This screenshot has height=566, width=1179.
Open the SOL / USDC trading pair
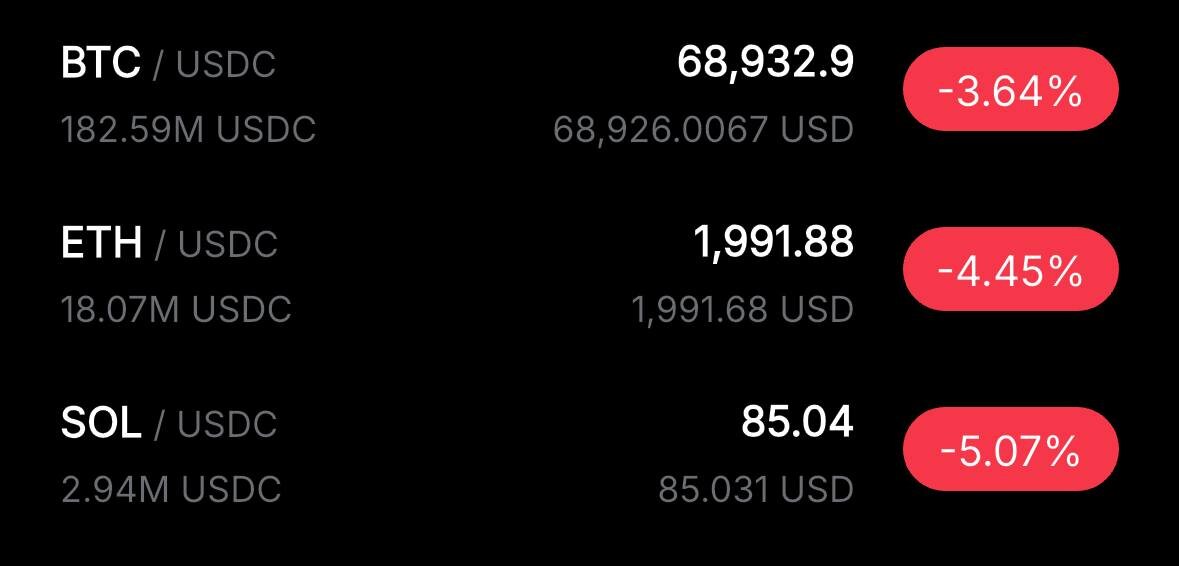pos(168,424)
